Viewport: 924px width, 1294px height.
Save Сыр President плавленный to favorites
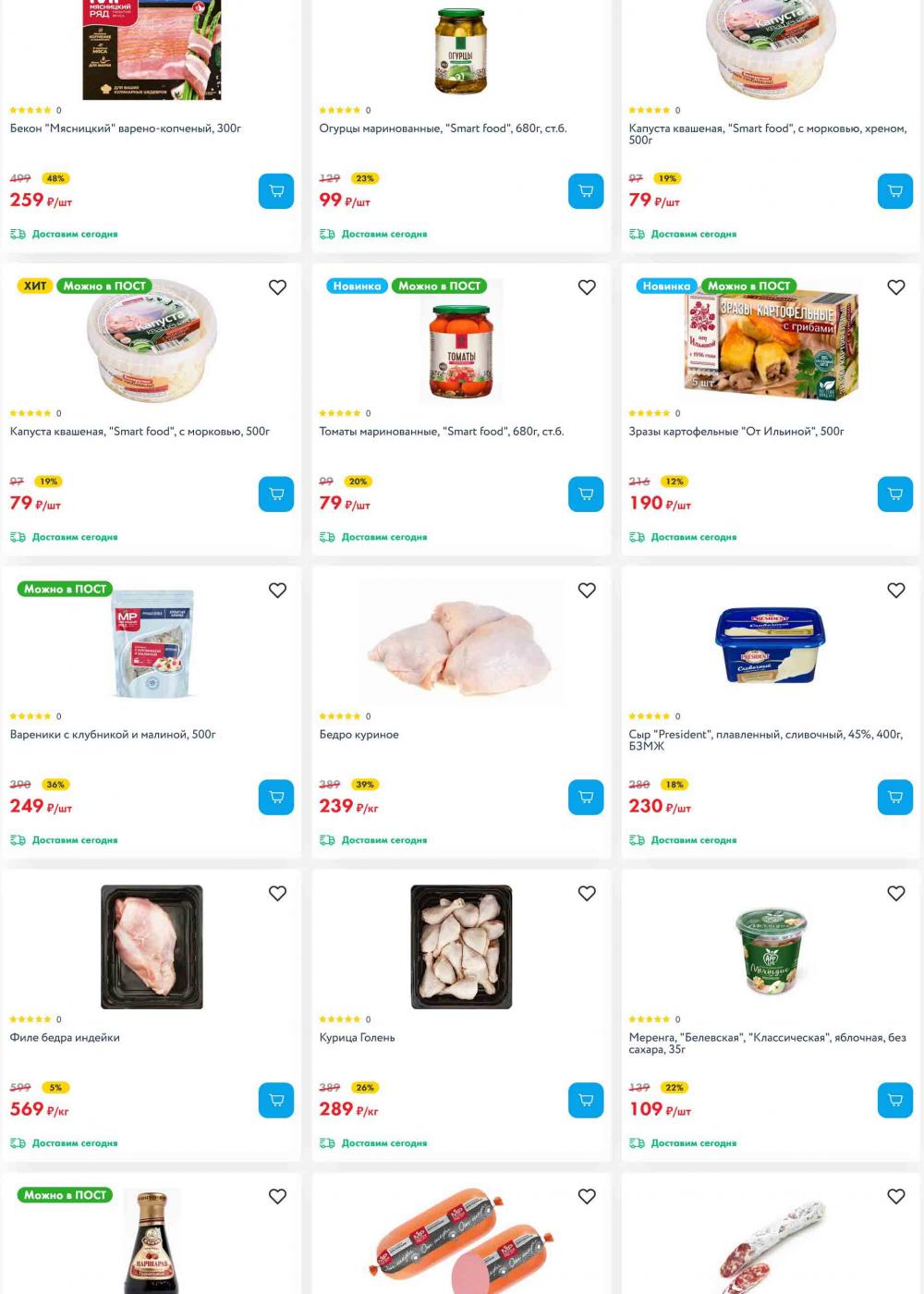(x=896, y=591)
